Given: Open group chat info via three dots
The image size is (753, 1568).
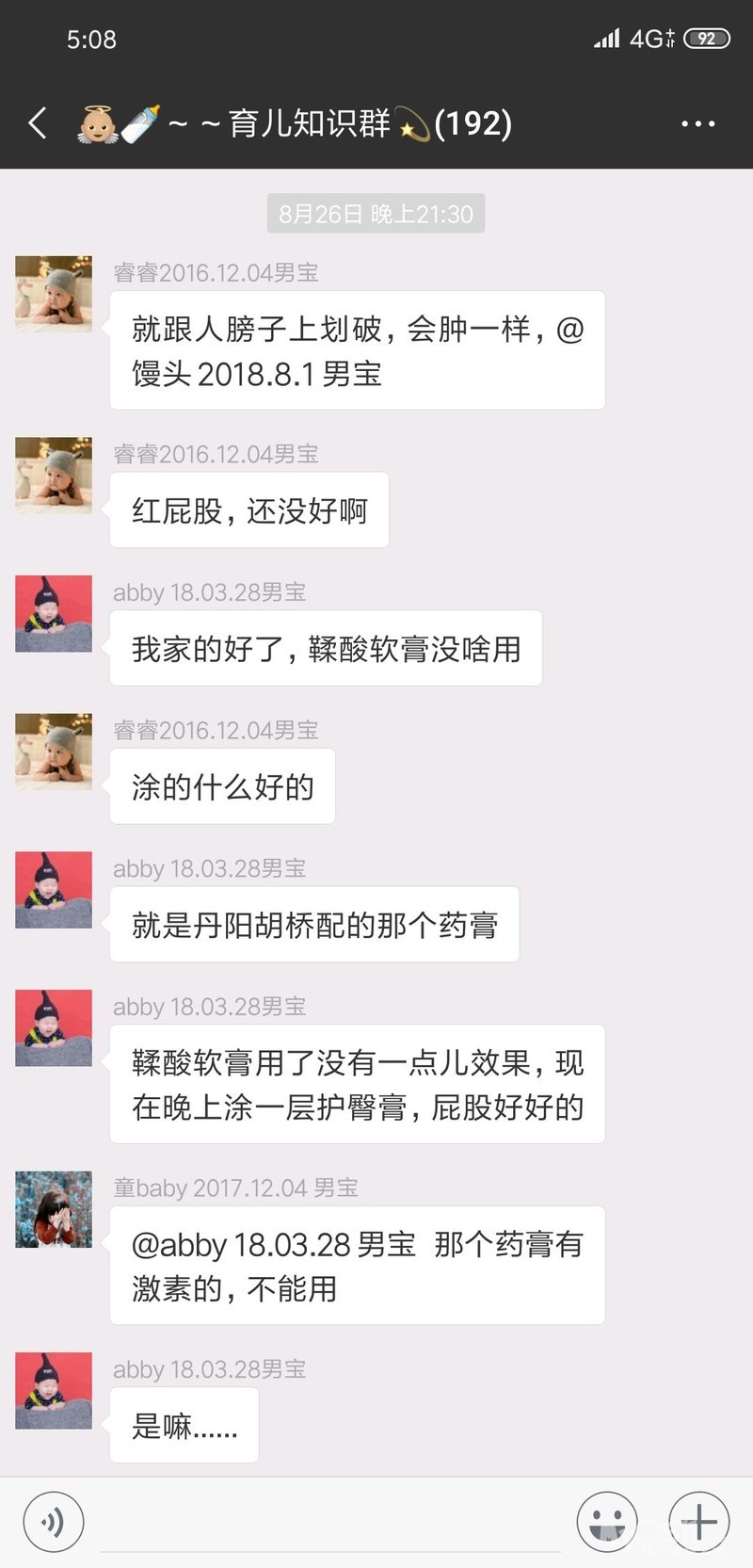Looking at the screenshot, I should tap(697, 123).
